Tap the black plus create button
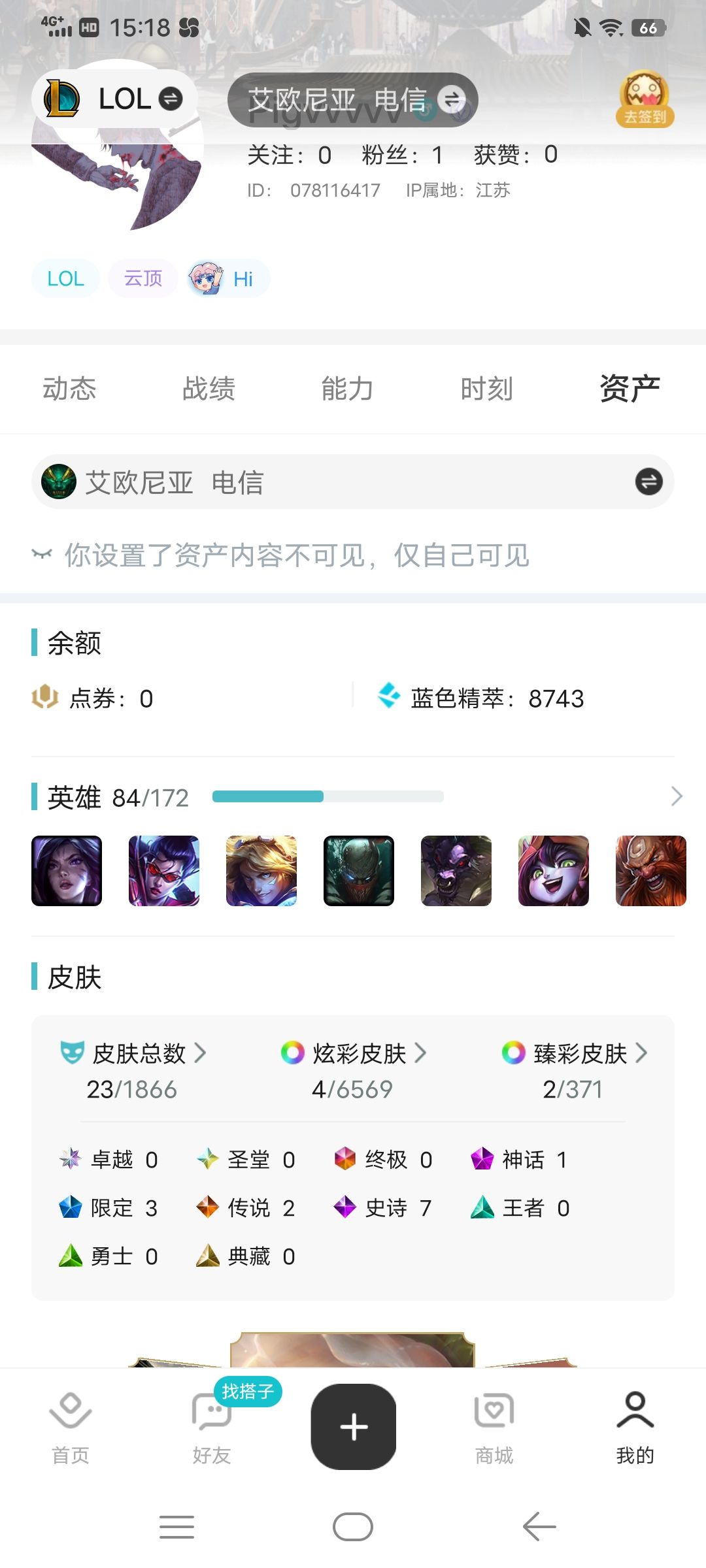 coord(353,1428)
